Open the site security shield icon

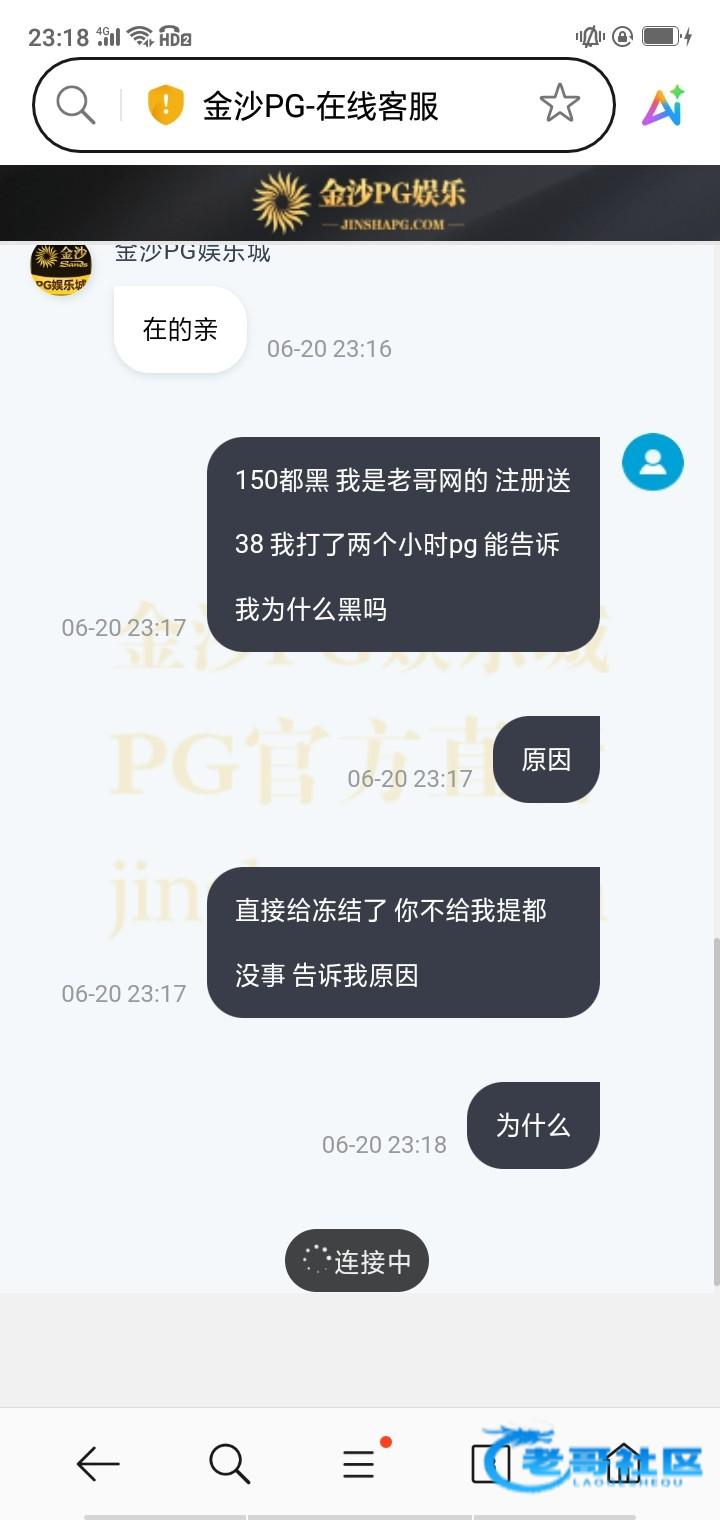[166, 105]
